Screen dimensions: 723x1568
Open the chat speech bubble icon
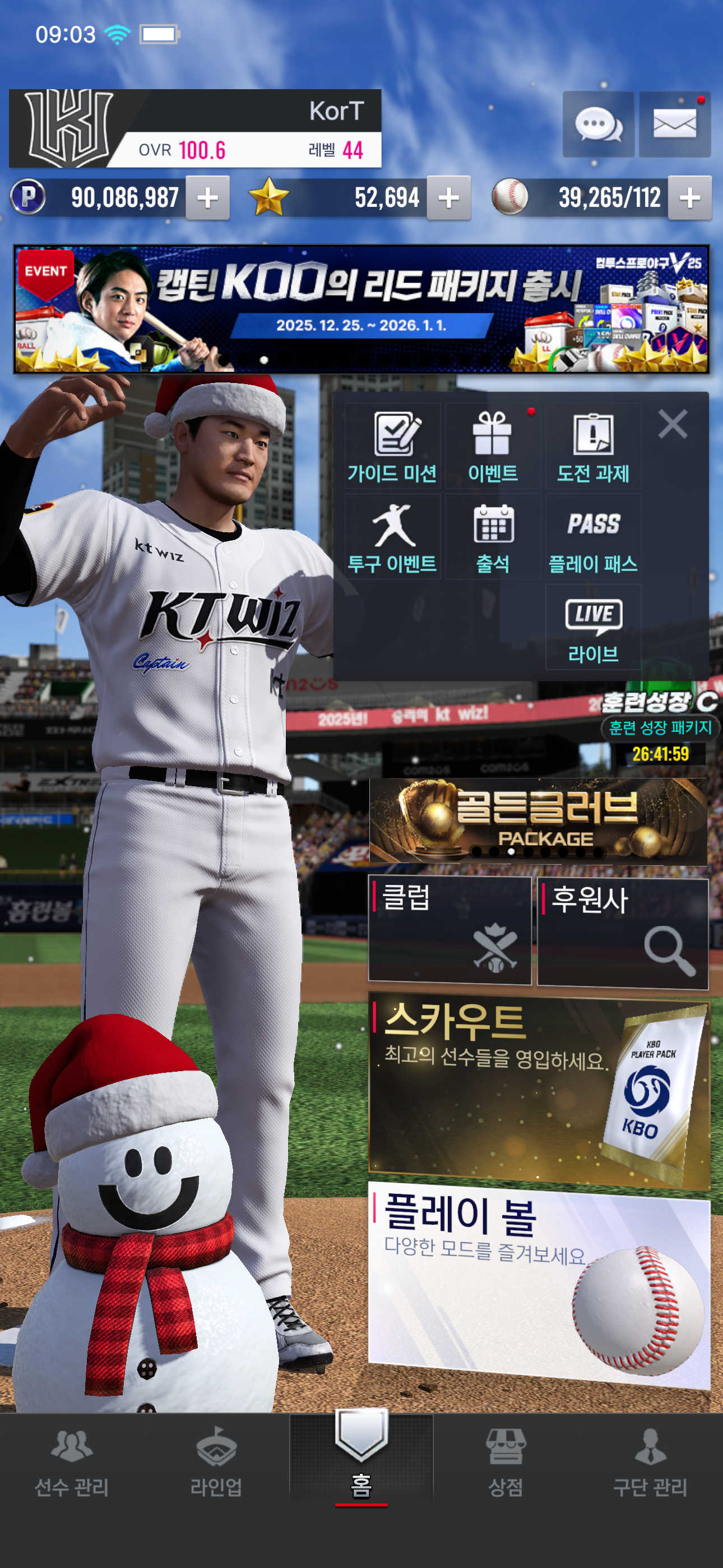click(597, 125)
